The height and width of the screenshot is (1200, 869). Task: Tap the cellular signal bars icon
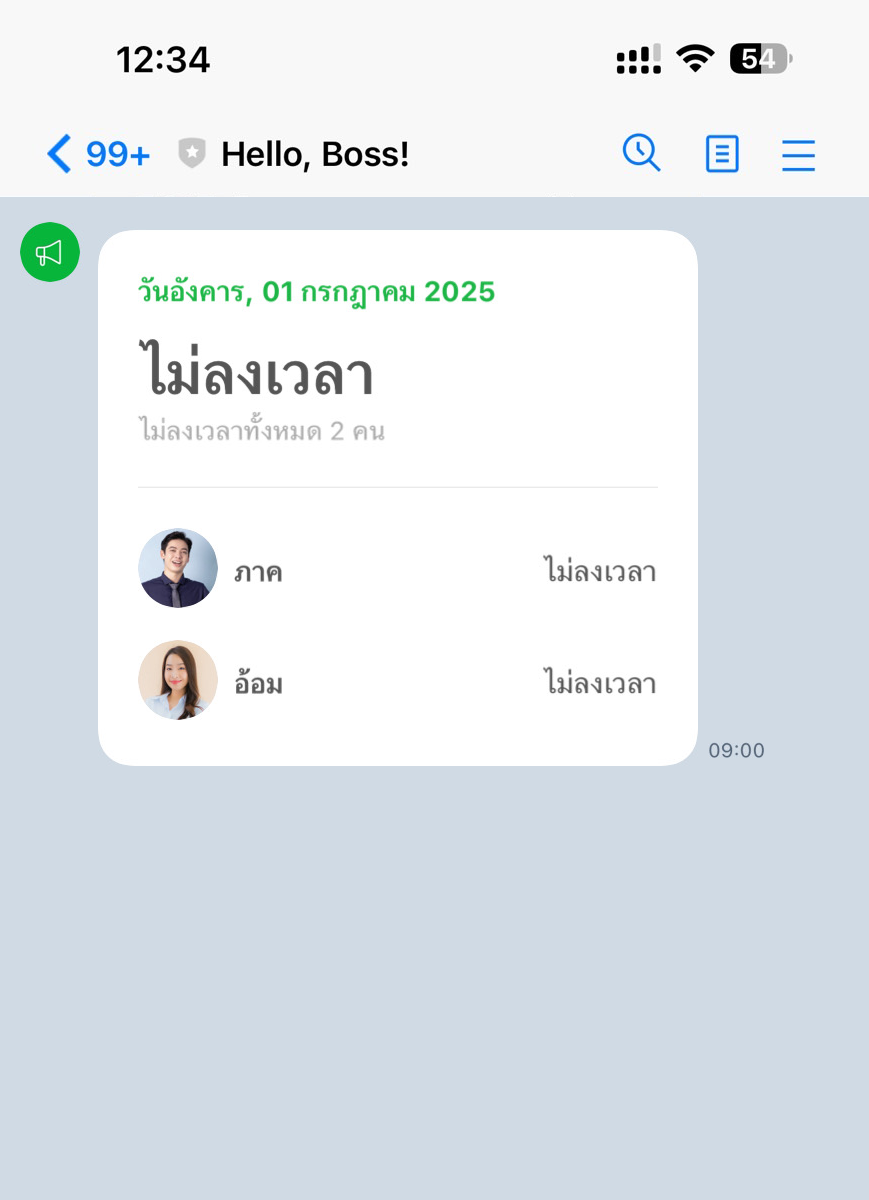click(x=637, y=58)
